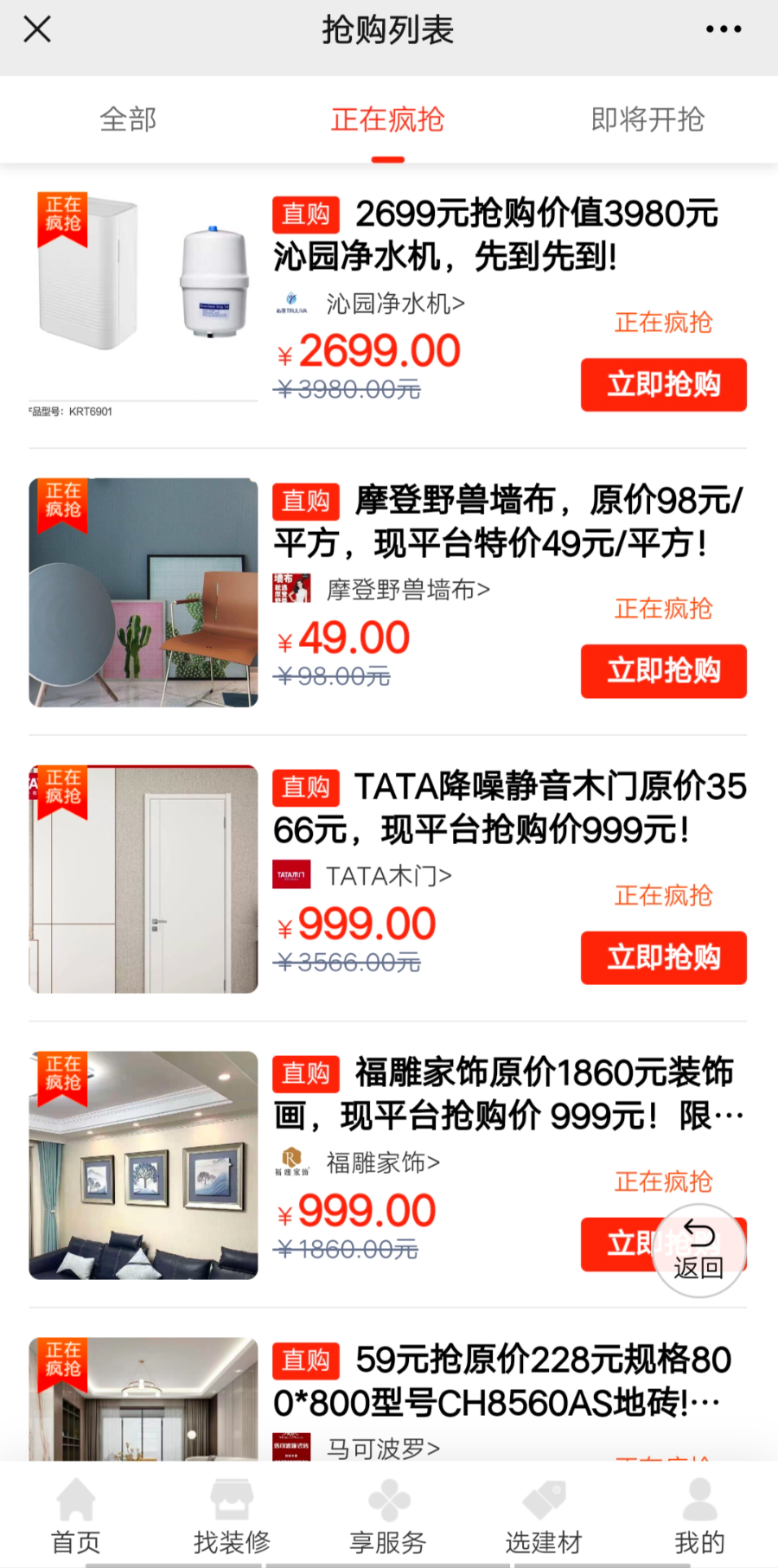This screenshot has height=1568, width=778.
Task: Go to the 首页 tab
Action: click(76, 1515)
